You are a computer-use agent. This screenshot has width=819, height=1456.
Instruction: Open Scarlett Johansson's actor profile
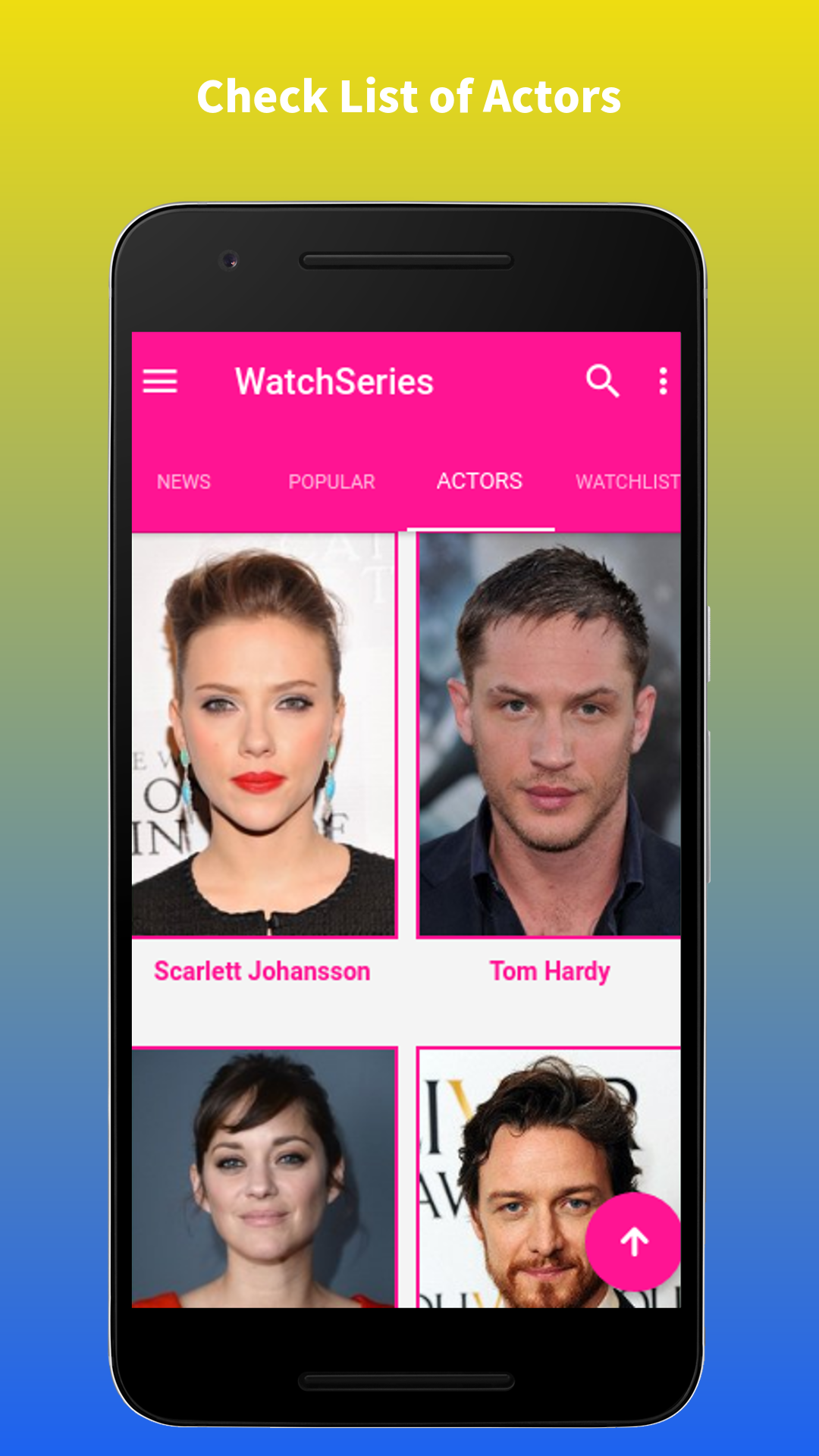coord(262,970)
